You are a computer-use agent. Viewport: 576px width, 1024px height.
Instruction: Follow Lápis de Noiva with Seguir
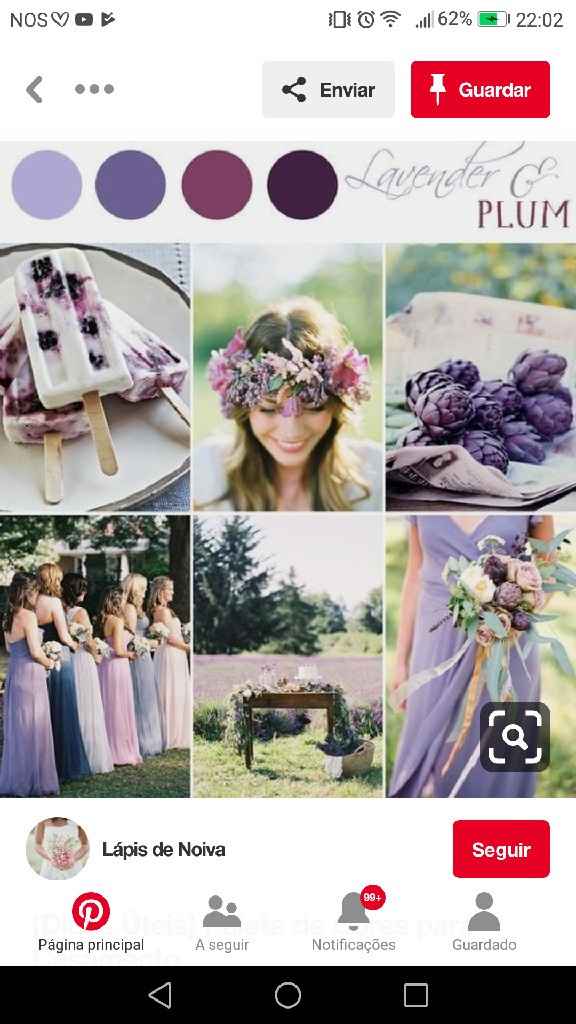point(501,849)
